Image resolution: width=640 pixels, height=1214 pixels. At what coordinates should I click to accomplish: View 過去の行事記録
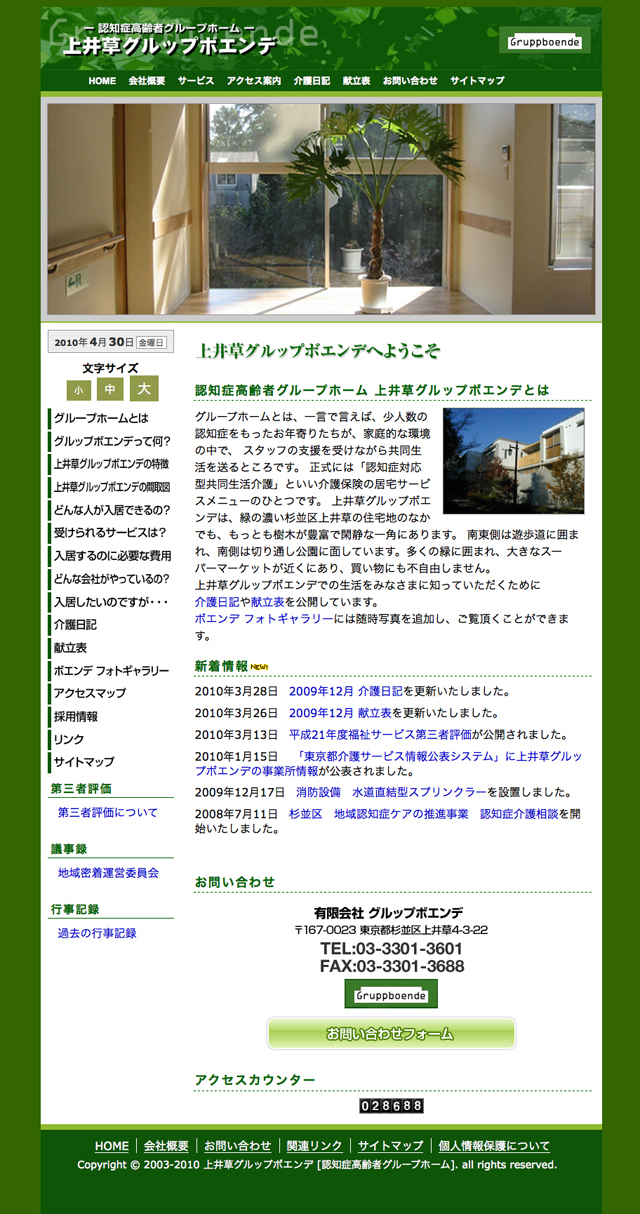(x=97, y=933)
